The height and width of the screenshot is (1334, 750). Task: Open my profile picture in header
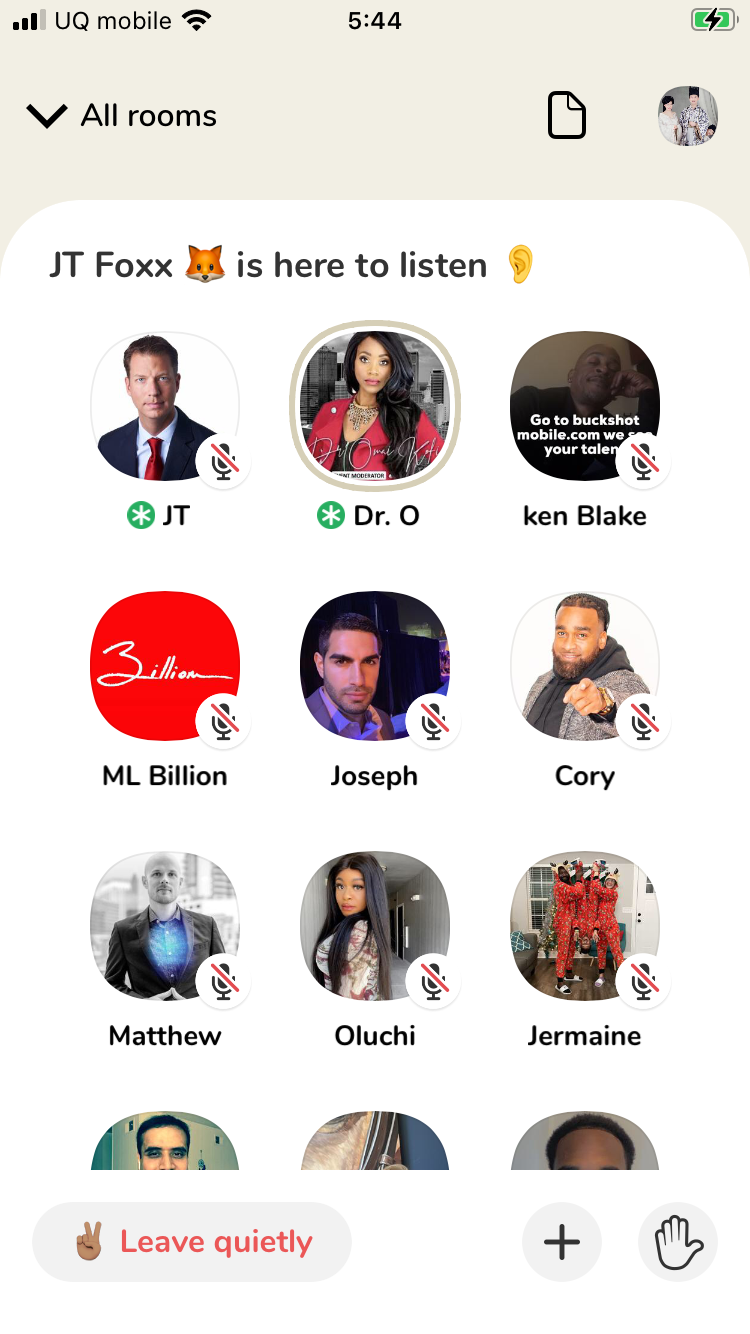pyautogui.click(x=688, y=116)
